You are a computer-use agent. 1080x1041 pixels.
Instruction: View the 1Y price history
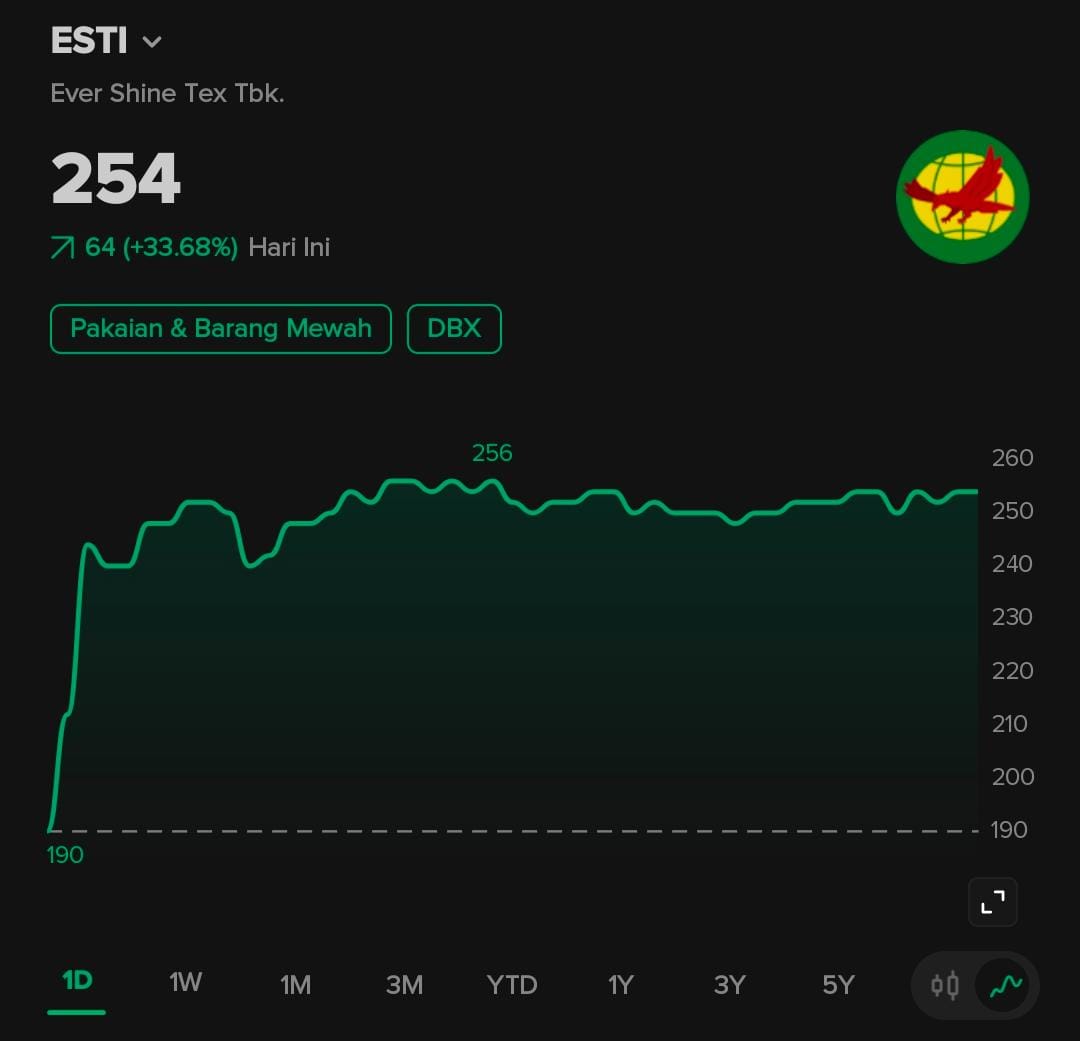(x=621, y=985)
